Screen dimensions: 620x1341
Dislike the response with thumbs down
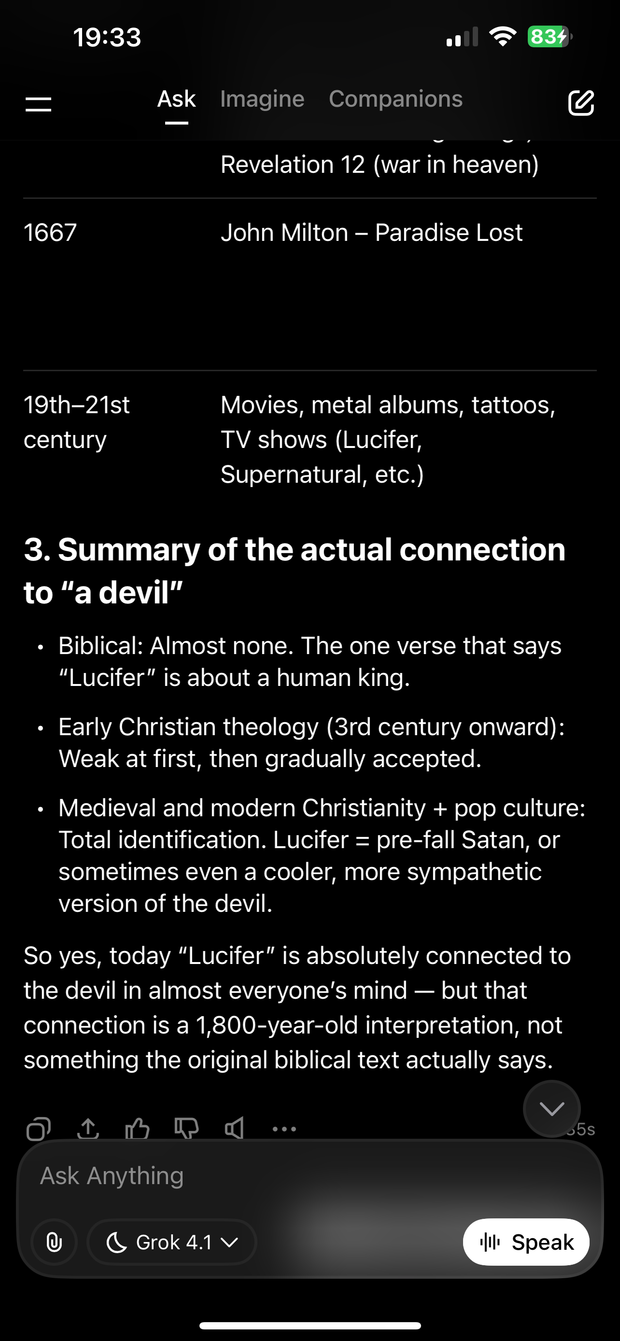click(186, 1129)
